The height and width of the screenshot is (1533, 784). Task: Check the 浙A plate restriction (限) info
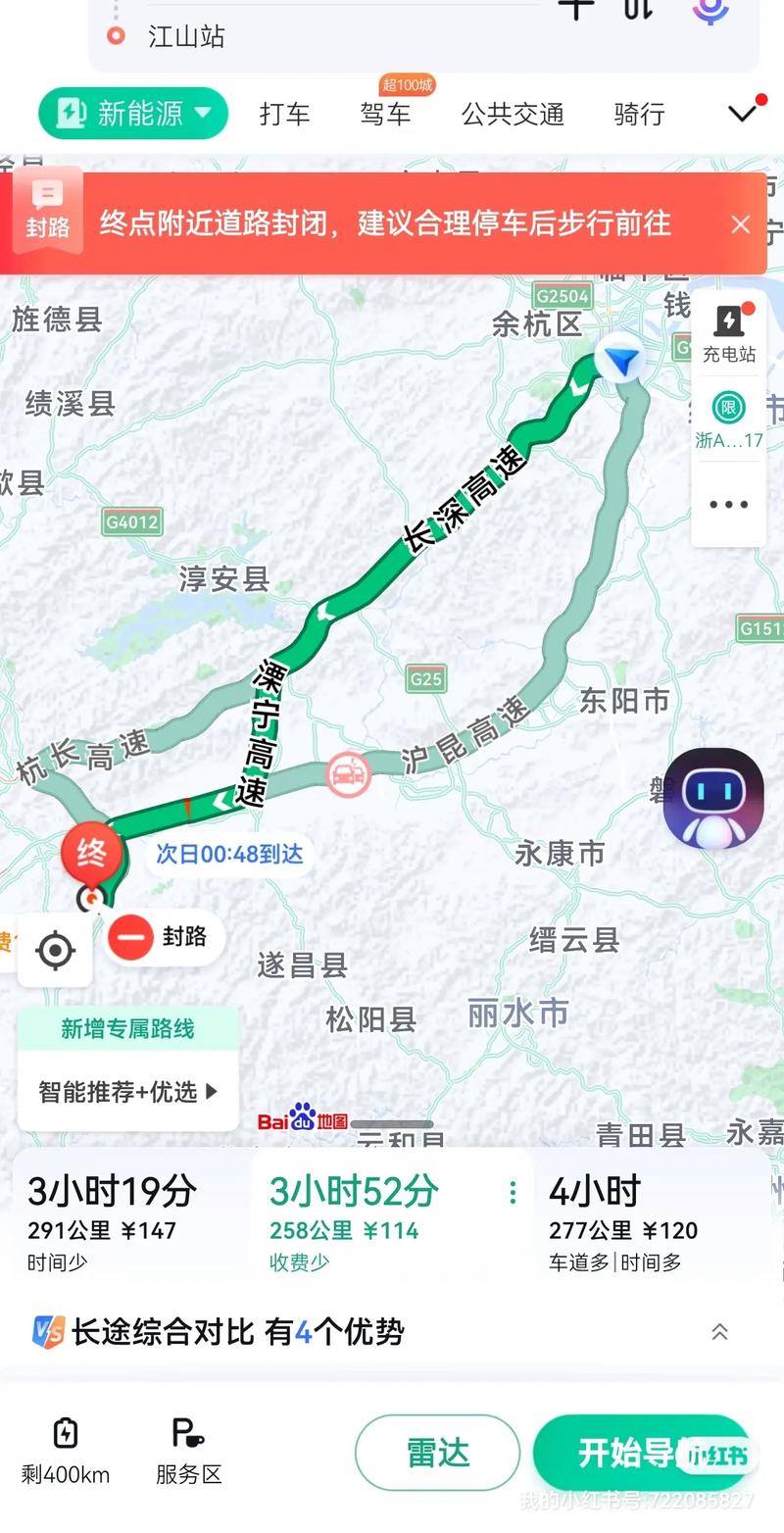click(x=728, y=416)
